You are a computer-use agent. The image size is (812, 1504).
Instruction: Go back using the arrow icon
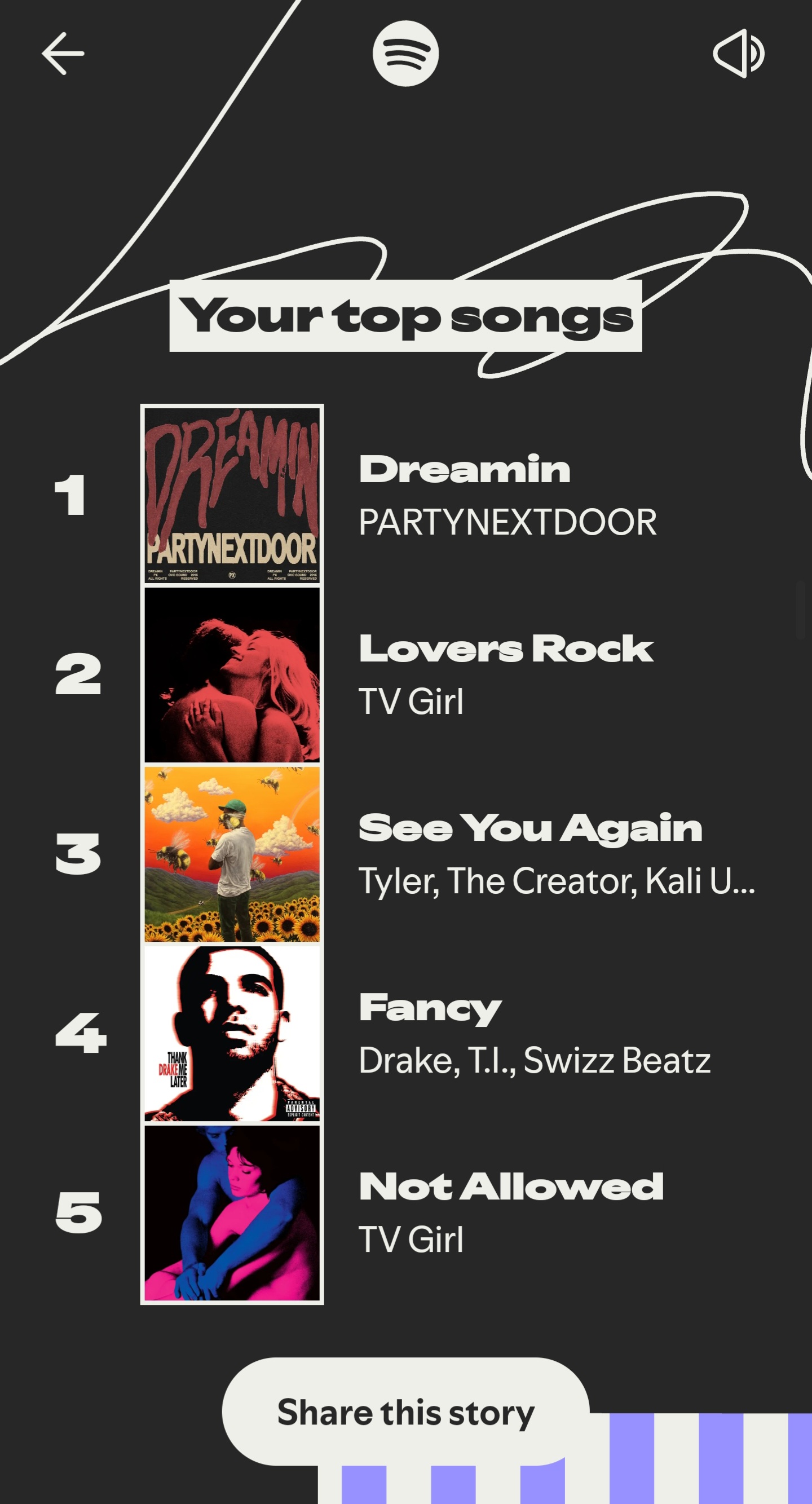click(x=63, y=54)
